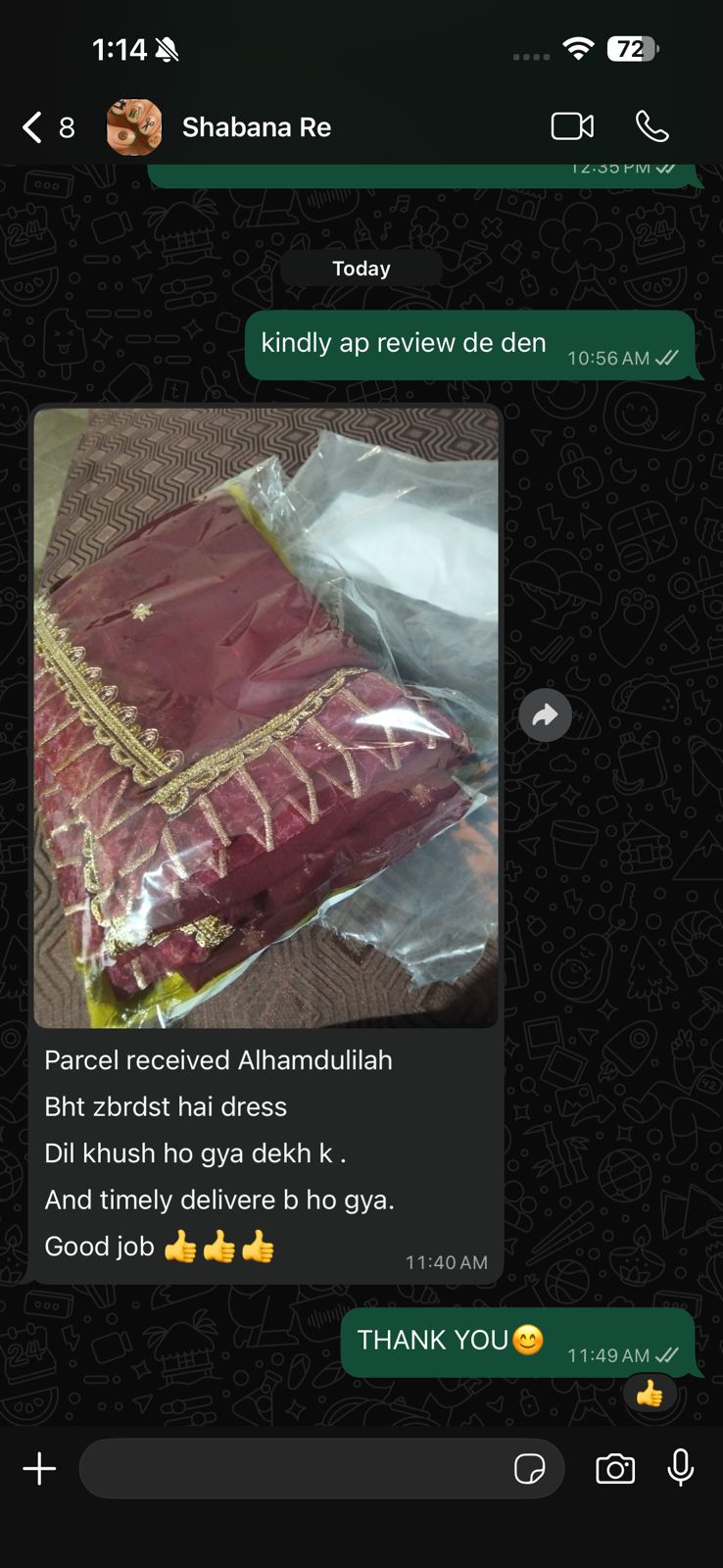This screenshot has height=1568, width=723.
Task: Start a voice call with Shabana Re
Action: point(651,126)
